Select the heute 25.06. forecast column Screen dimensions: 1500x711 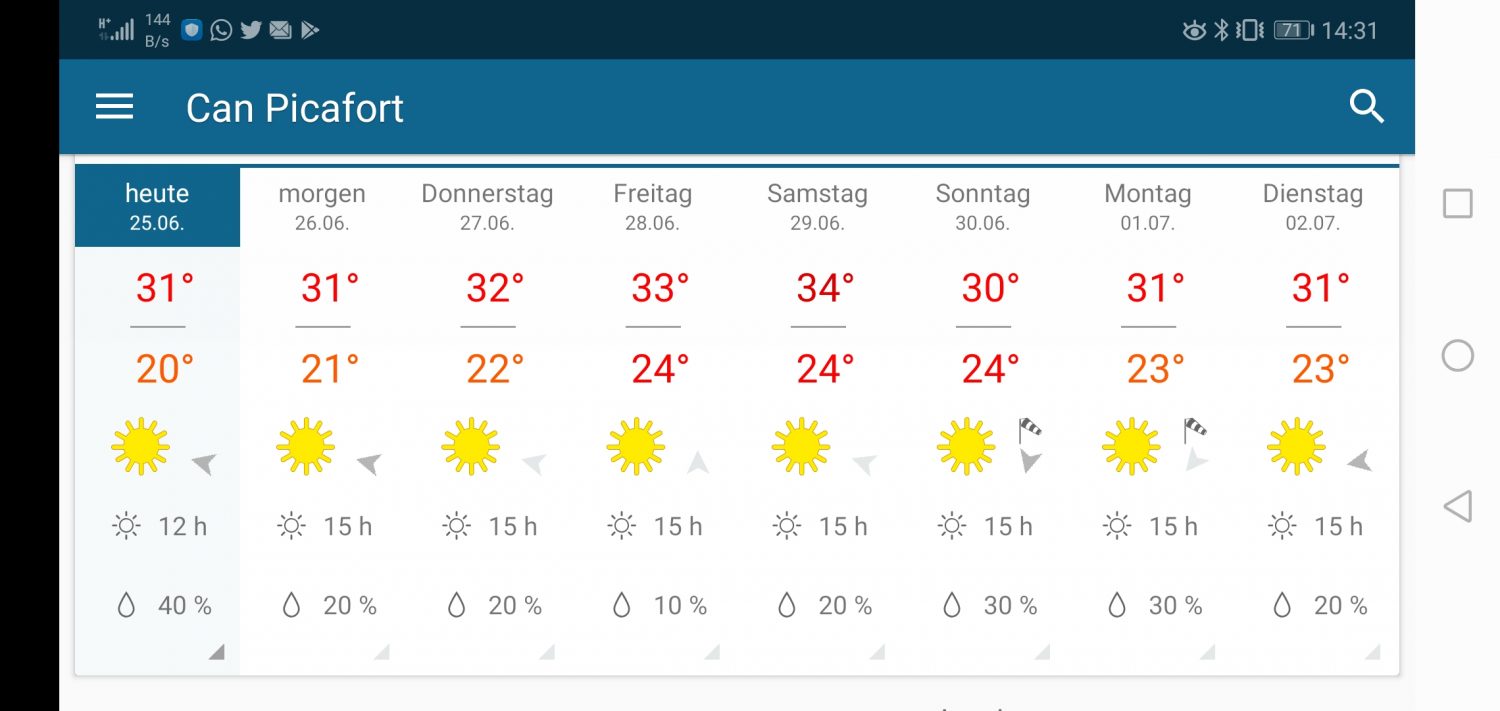[157, 207]
